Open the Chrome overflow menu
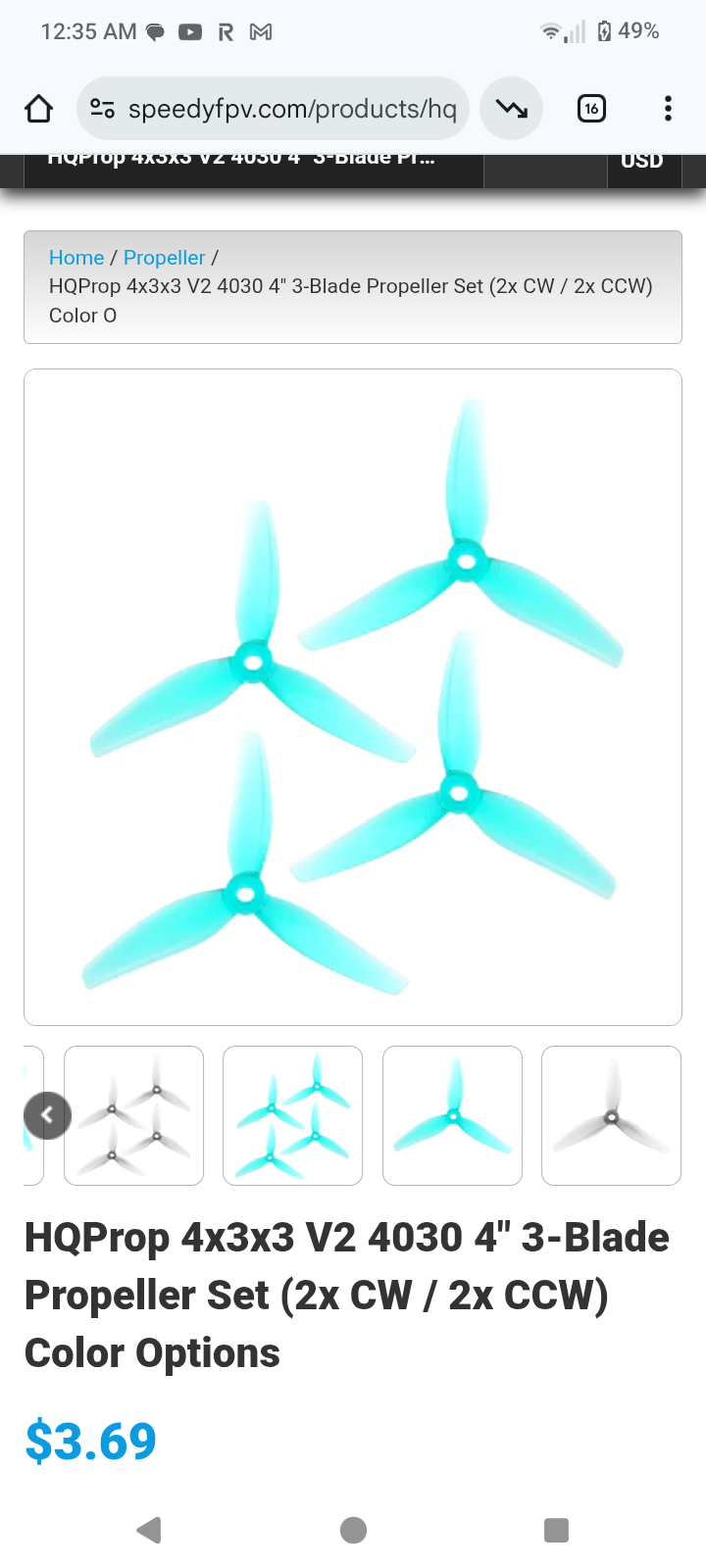706x1568 pixels. point(668,109)
